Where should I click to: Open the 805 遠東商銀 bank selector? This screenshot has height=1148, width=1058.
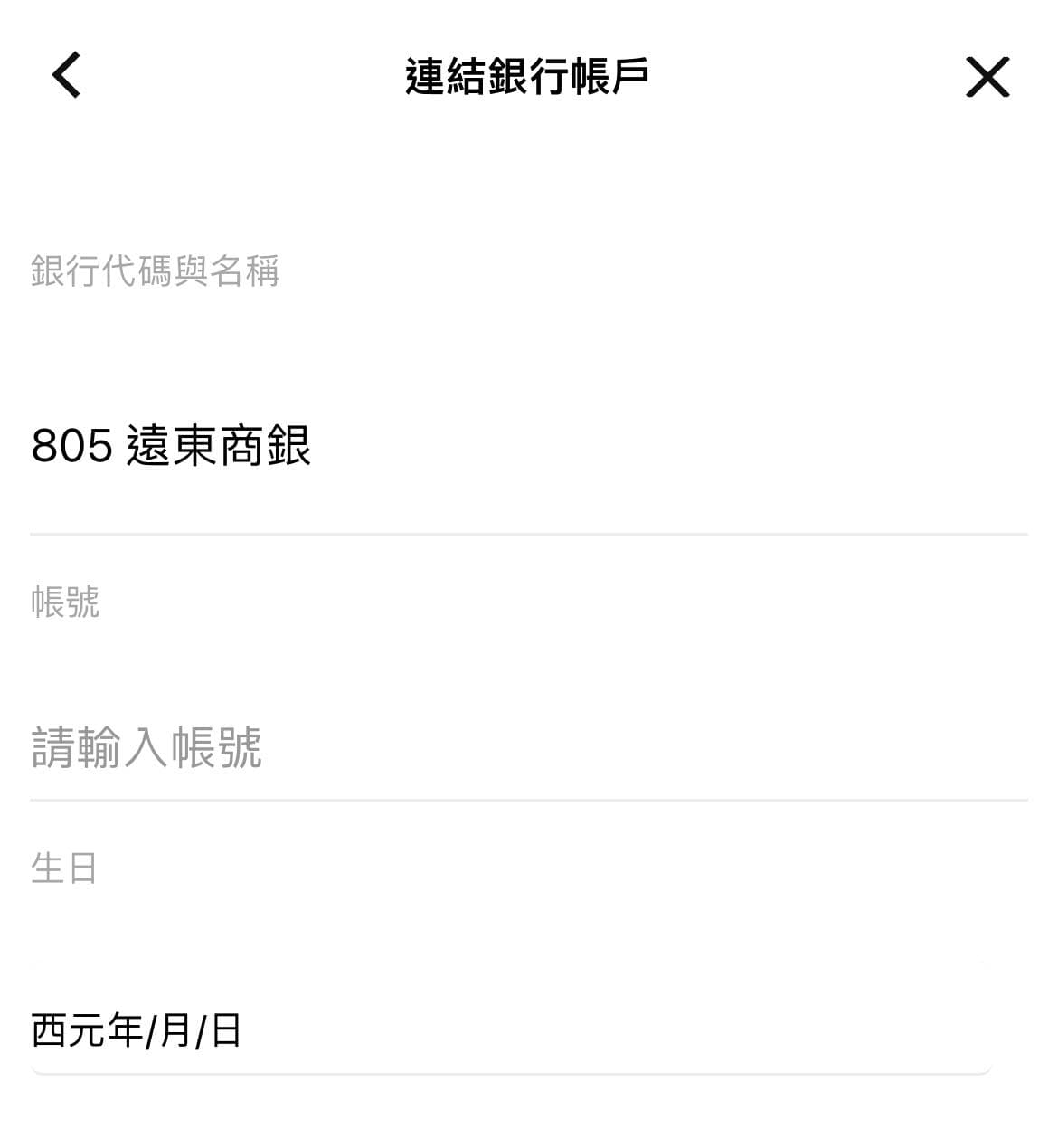click(x=171, y=445)
